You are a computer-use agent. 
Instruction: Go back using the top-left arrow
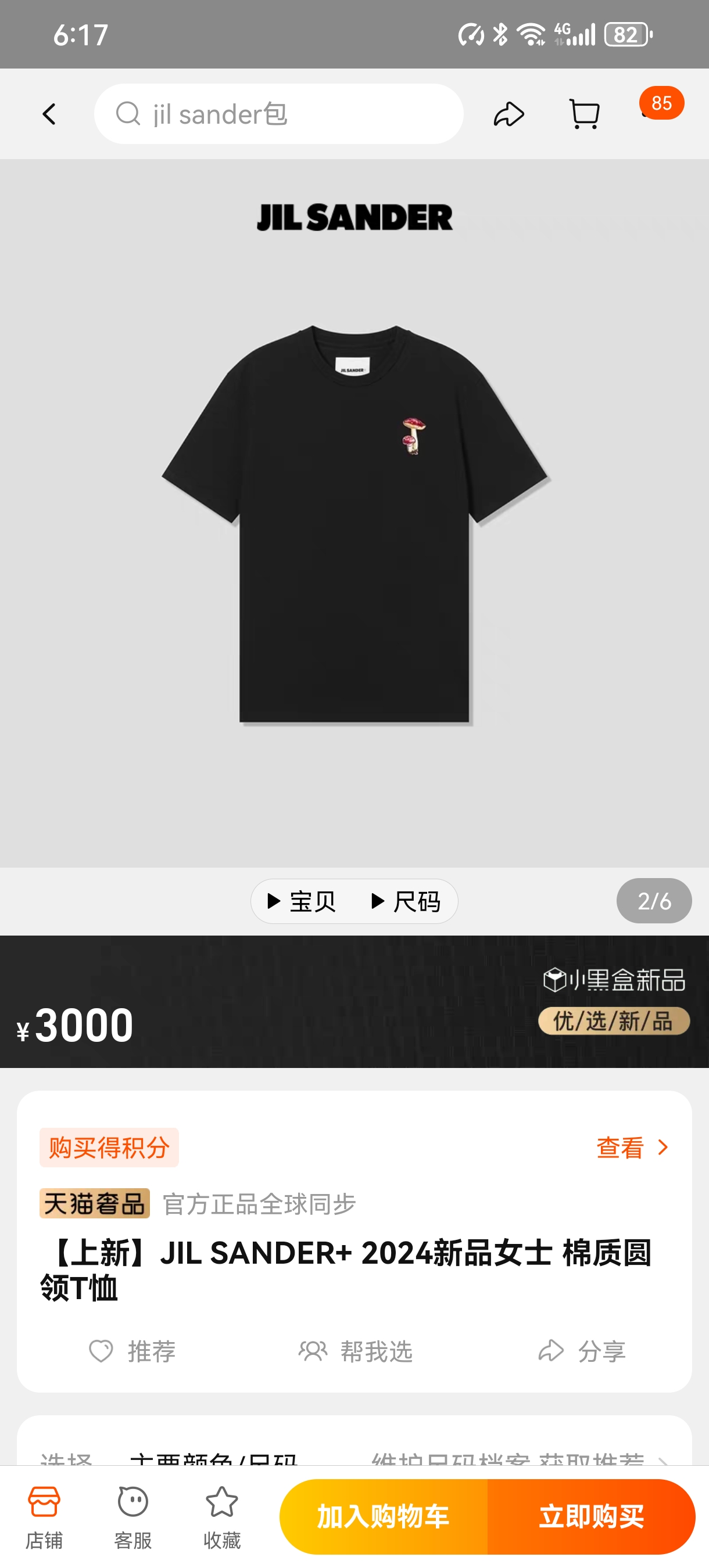[49, 114]
